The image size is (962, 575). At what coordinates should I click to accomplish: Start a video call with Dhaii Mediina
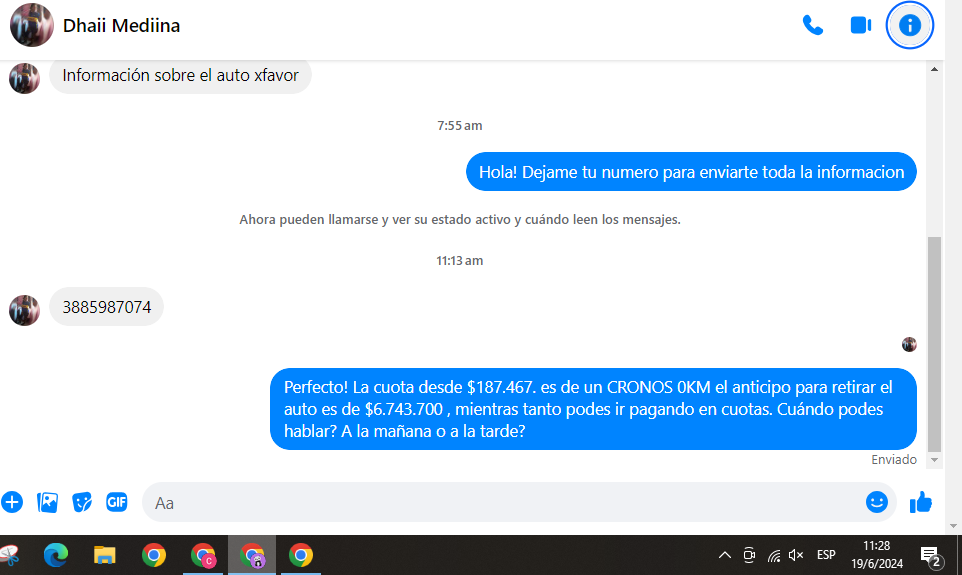pos(860,26)
